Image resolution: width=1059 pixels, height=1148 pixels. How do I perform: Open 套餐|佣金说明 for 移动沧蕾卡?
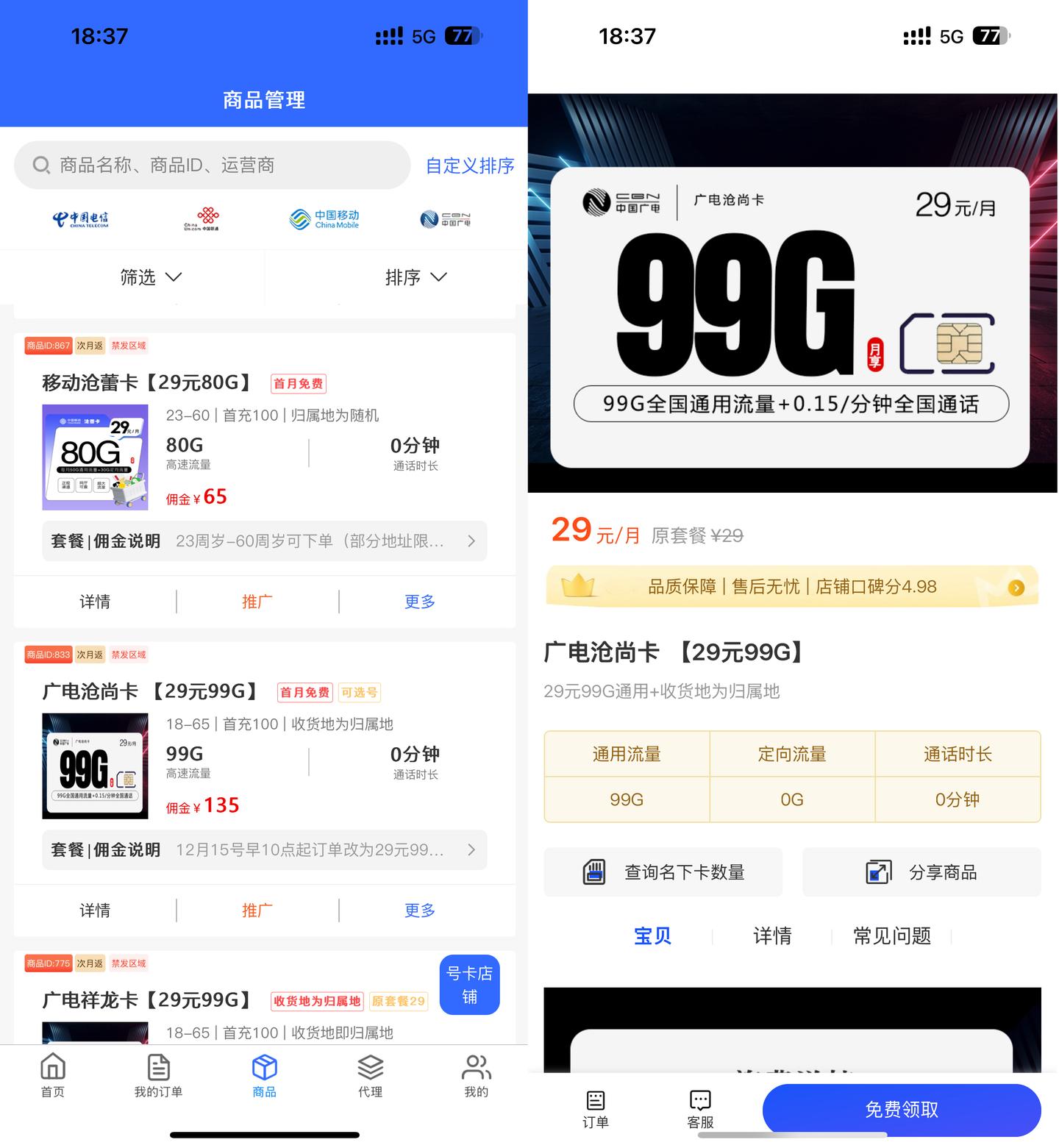click(264, 541)
